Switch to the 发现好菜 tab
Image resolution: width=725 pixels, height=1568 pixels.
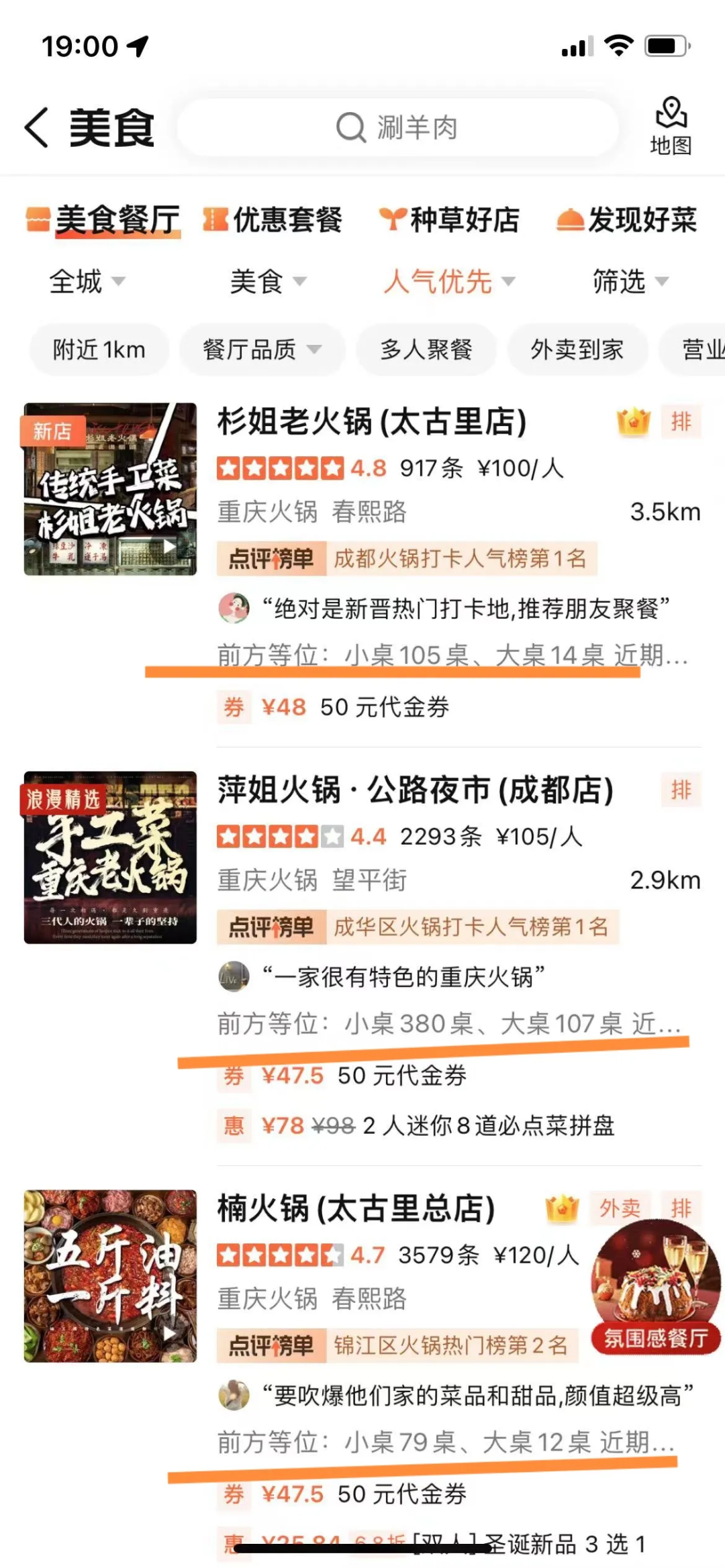coord(627,220)
